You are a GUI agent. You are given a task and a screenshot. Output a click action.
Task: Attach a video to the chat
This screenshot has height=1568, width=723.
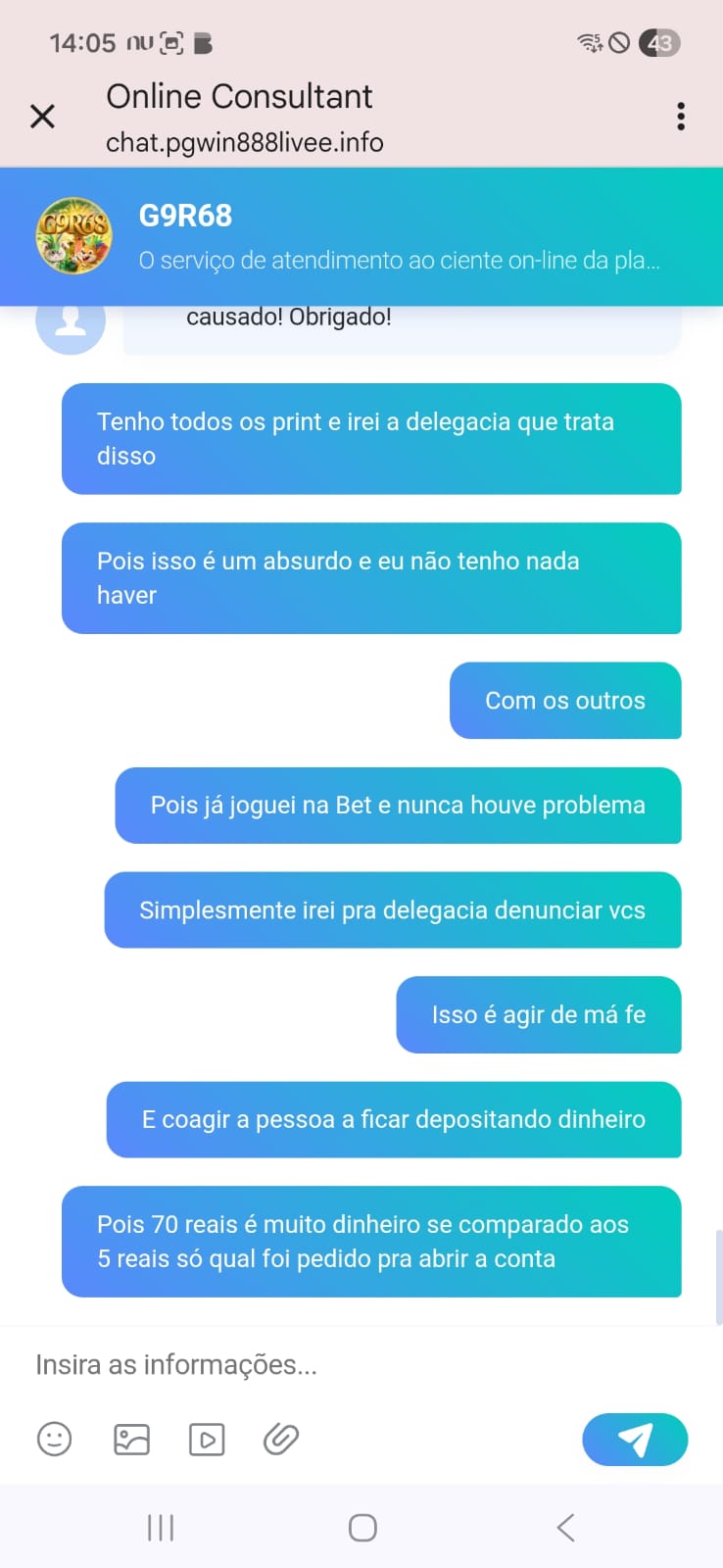pyautogui.click(x=207, y=1439)
